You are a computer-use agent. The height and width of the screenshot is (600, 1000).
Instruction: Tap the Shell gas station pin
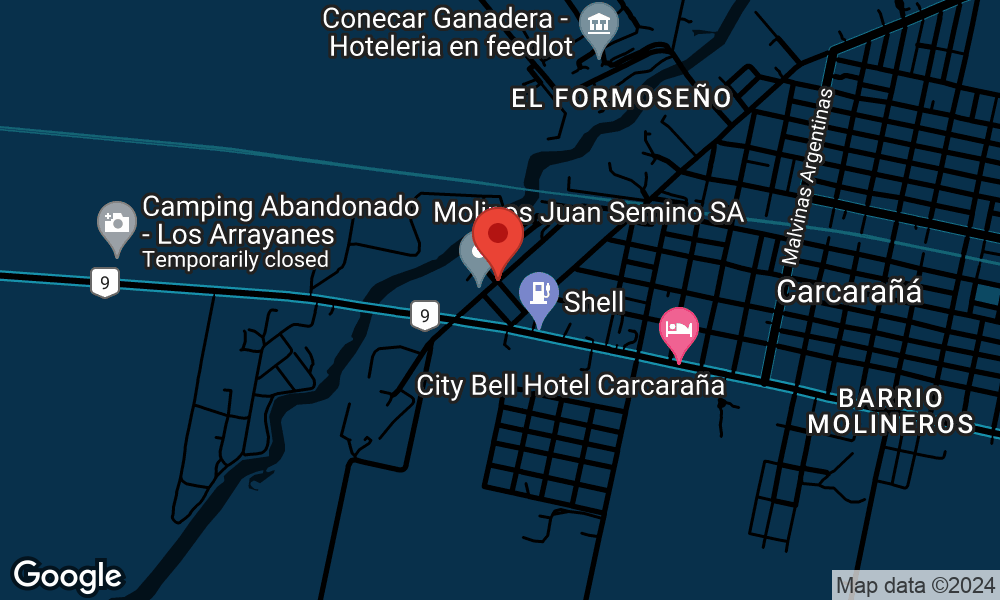point(539,294)
